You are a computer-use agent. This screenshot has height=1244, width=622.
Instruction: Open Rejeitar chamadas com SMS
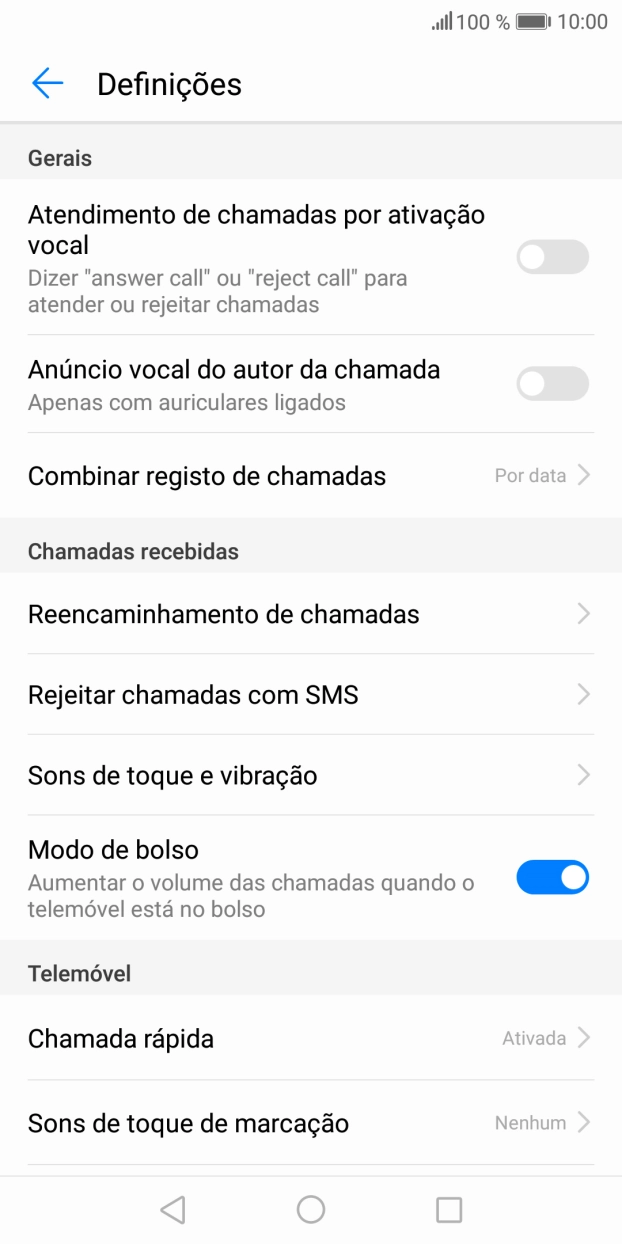point(310,695)
